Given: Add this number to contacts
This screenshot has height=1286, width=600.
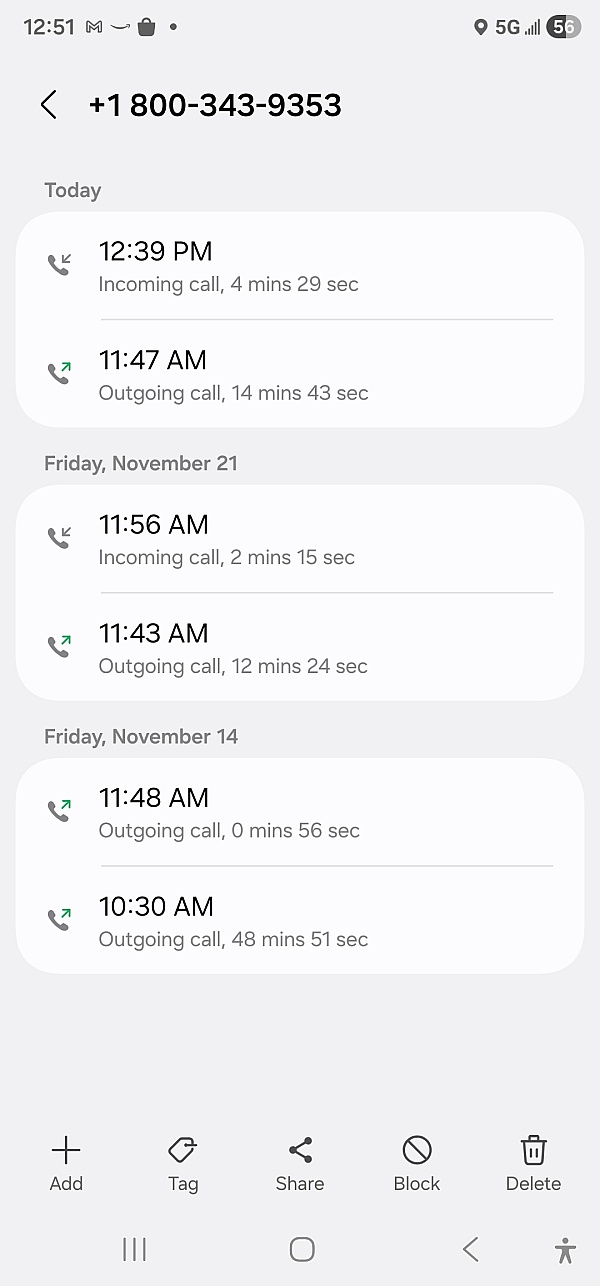Looking at the screenshot, I should click(66, 1164).
